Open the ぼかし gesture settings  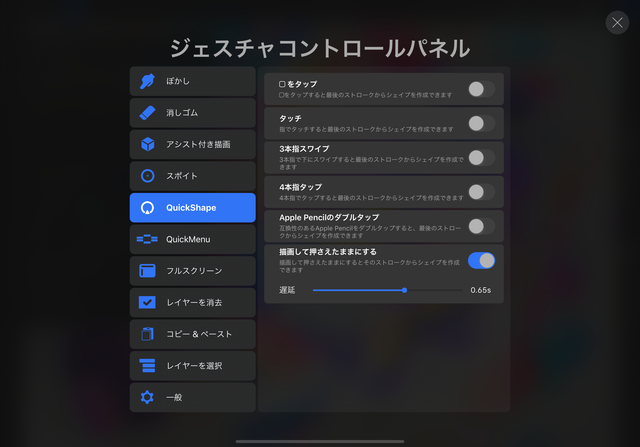click(192, 81)
